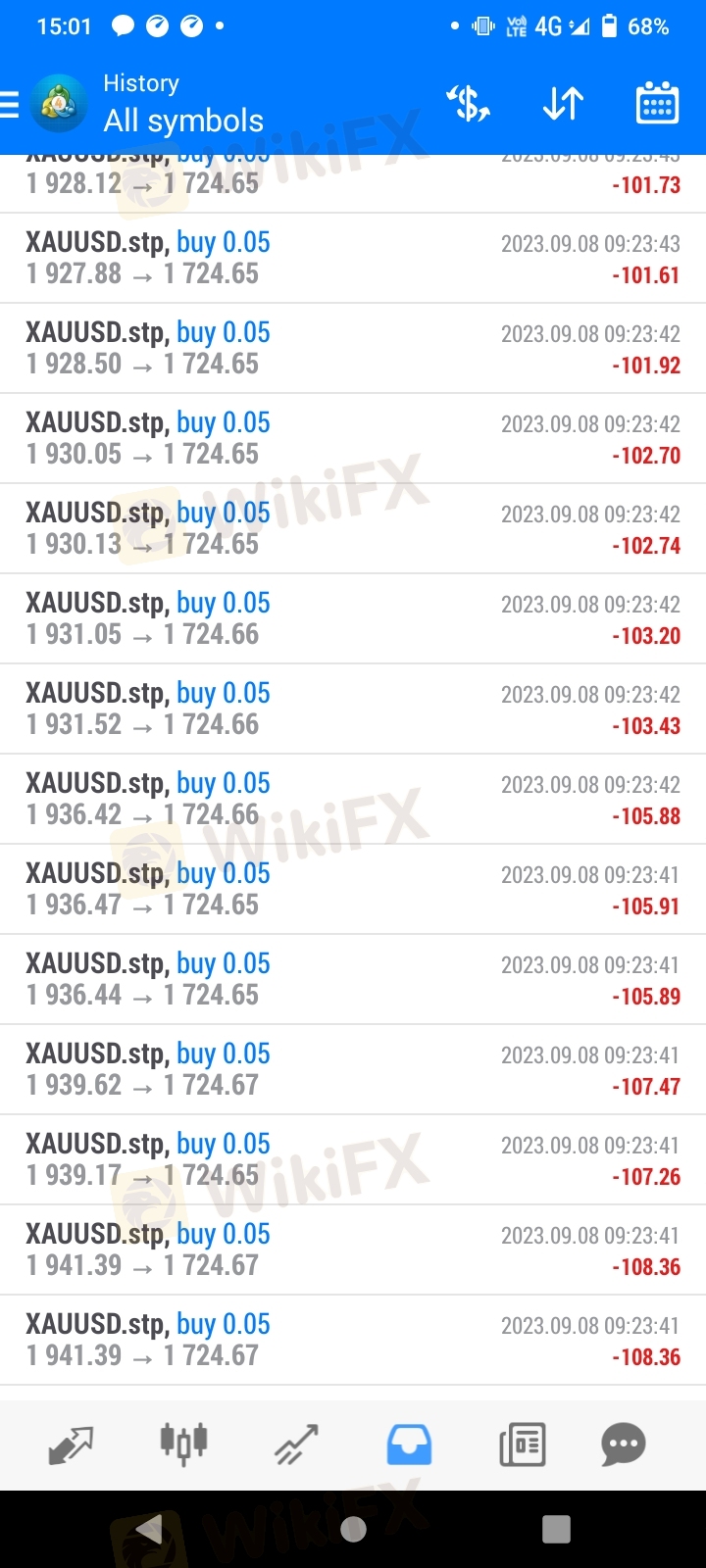The width and height of the screenshot is (706, 1568).
Task: Open the trade with loss -101.61
Action: point(353,259)
